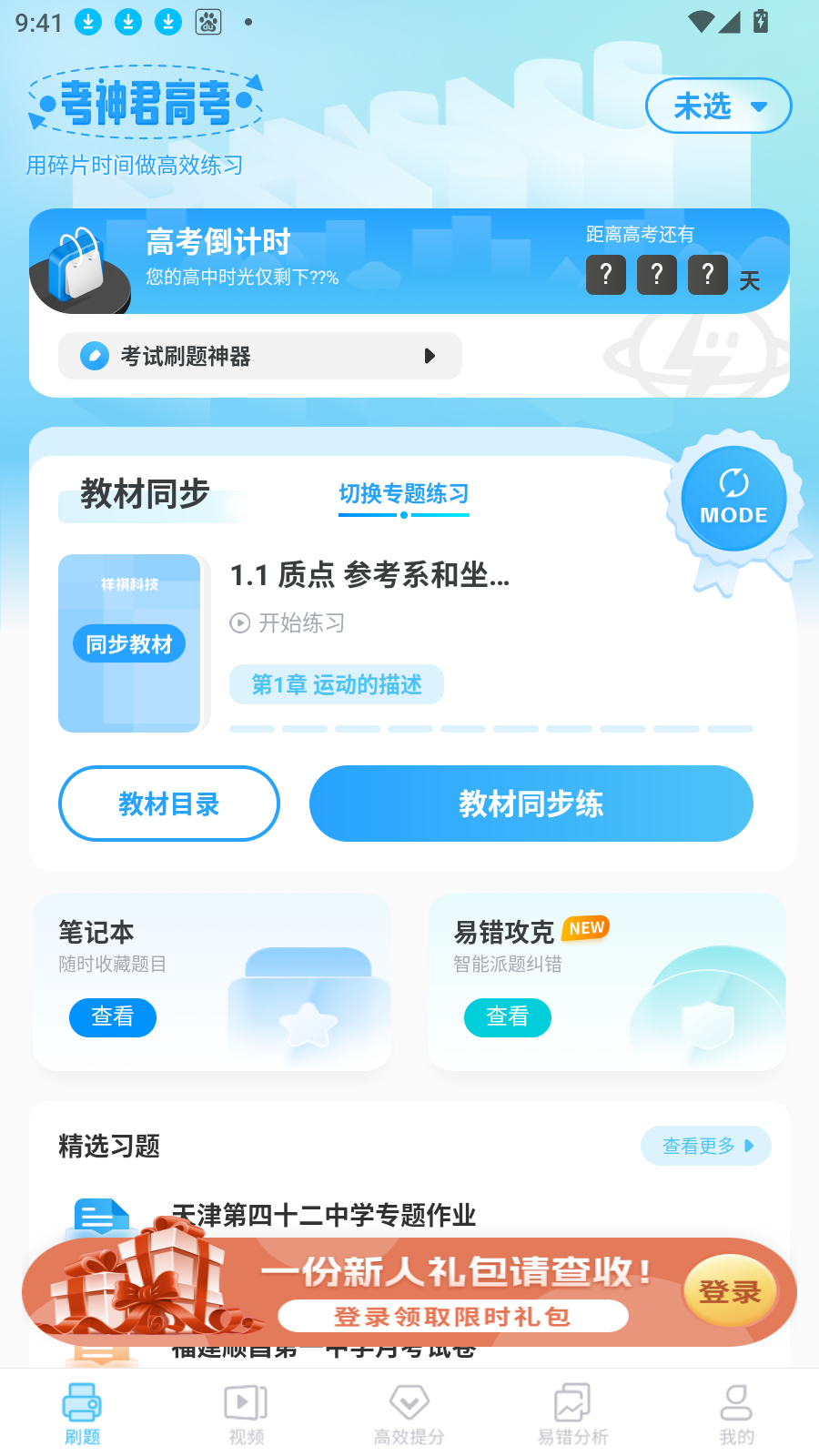
Task: Open 查看更多 for 精选习题
Action: (x=706, y=1146)
